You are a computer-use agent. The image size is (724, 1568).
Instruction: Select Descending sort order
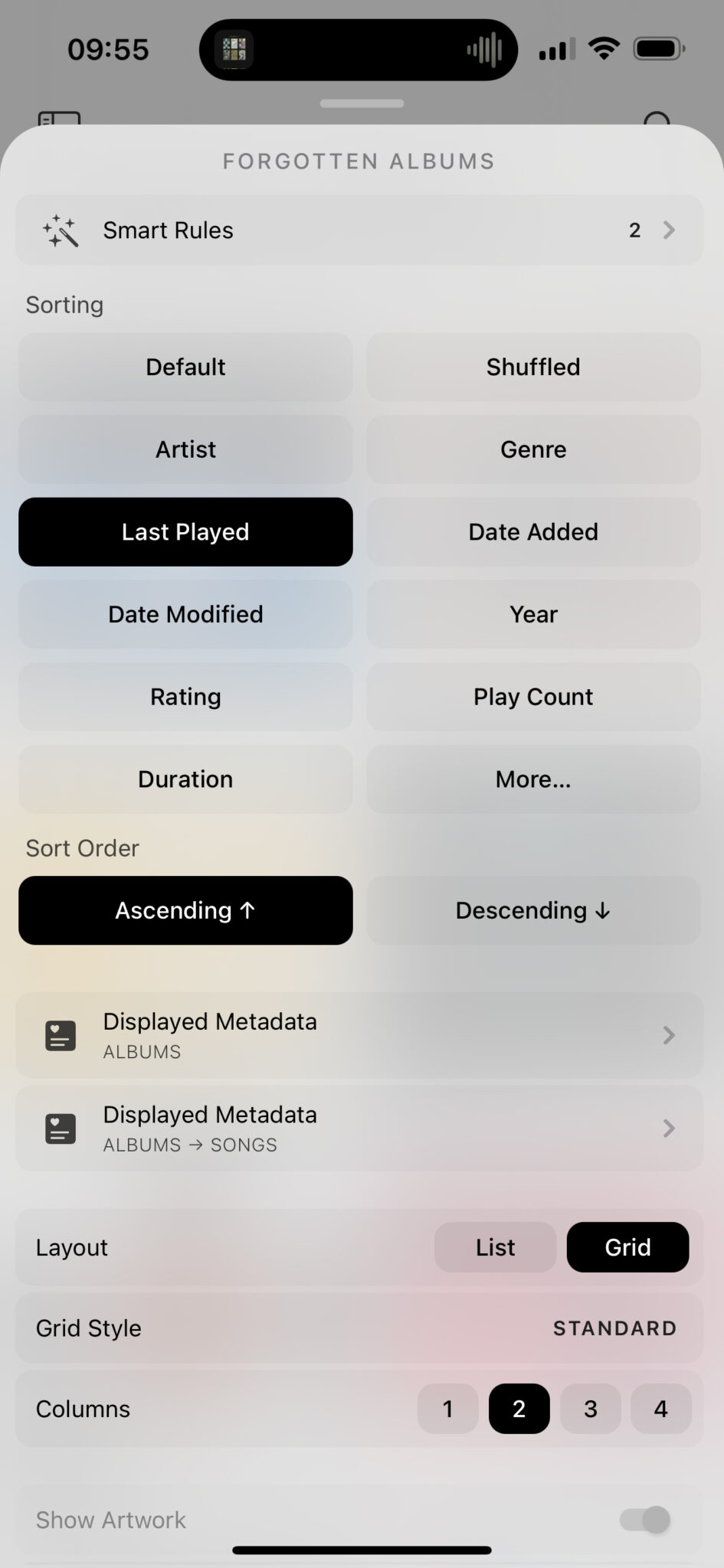[x=532, y=910]
